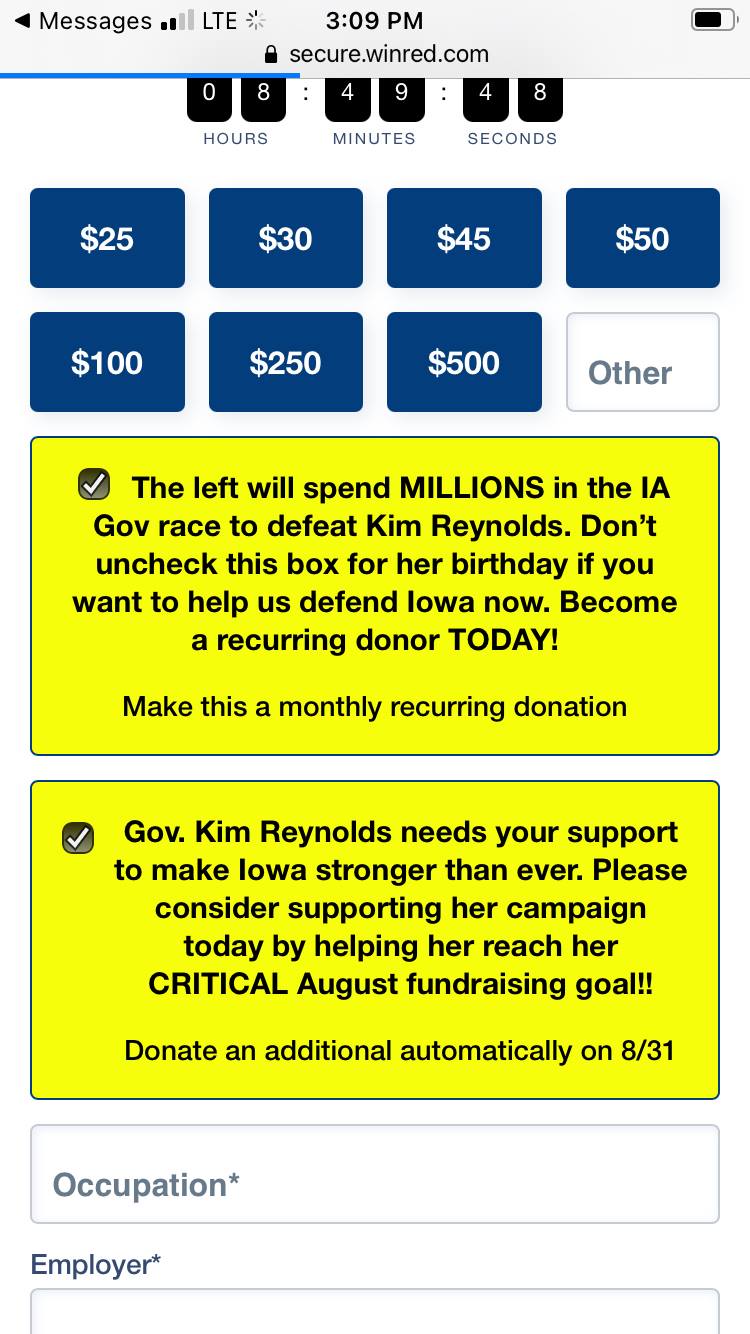
Task: Uncheck the additional 8/31 donation checkbox
Action: (x=78, y=838)
